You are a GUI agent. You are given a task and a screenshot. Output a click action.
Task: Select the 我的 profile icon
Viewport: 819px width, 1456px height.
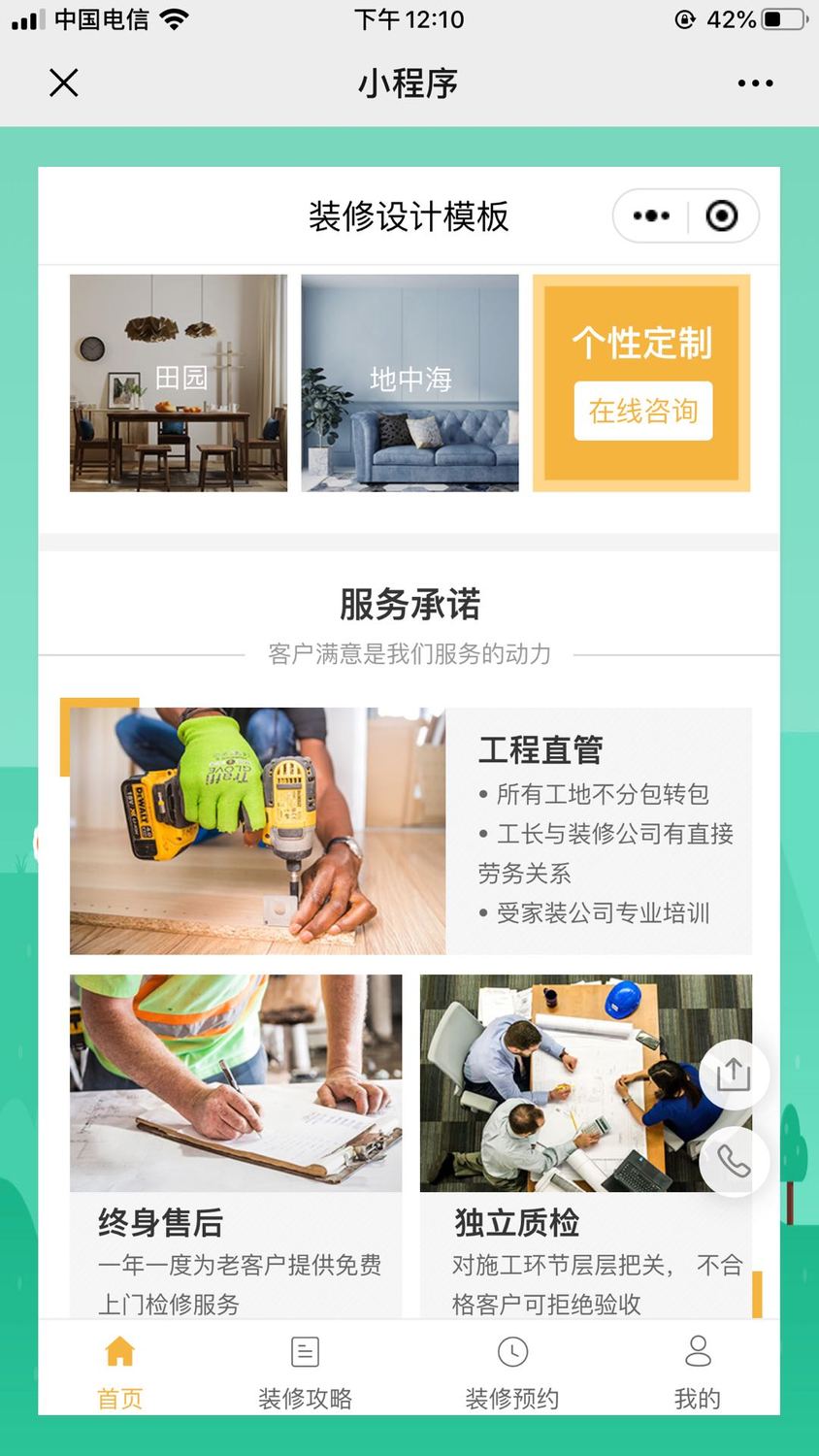pyautogui.click(x=697, y=1350)
